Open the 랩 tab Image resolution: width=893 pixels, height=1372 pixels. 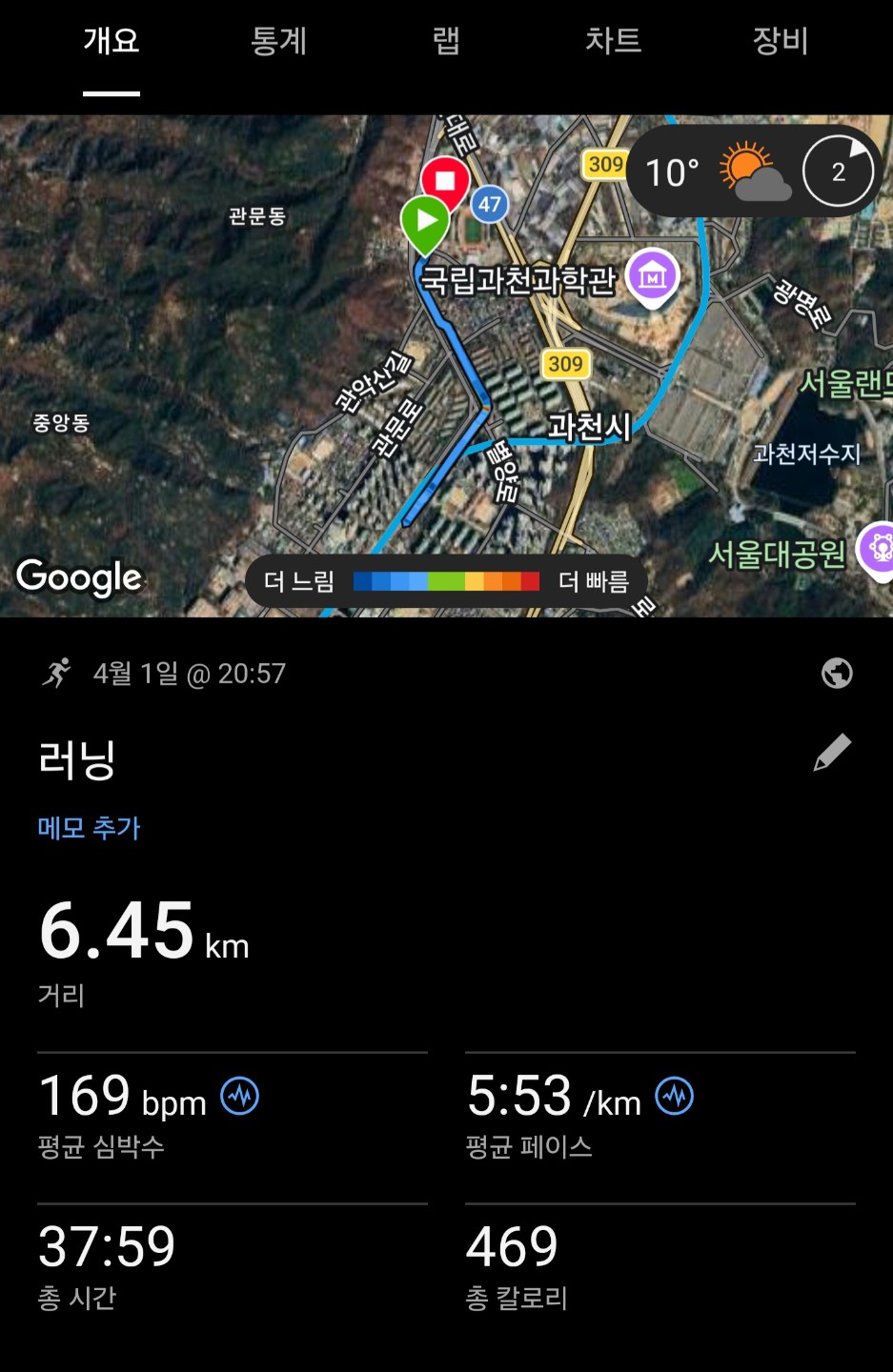446,41
